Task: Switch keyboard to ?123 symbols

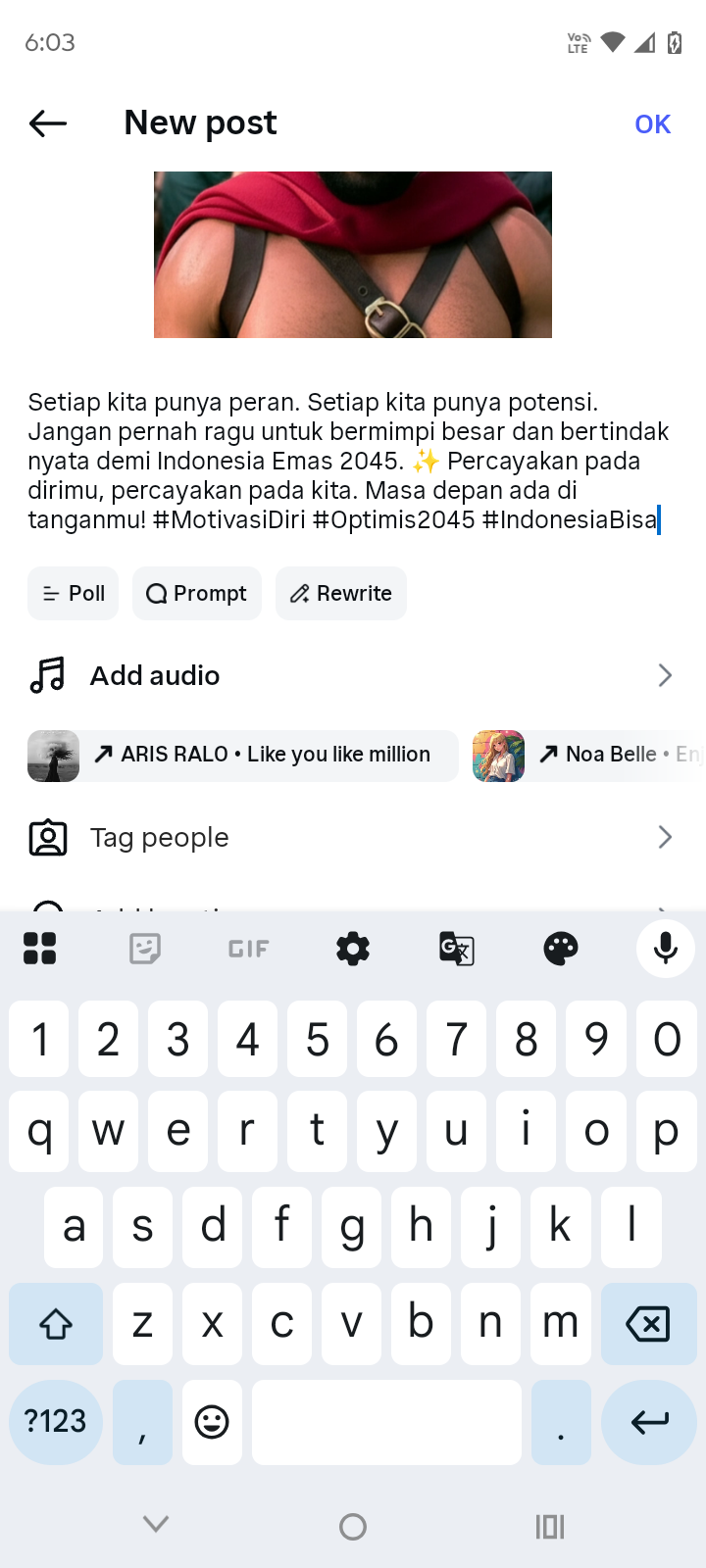Action: pyautogui.click(x=56, y=1422)
